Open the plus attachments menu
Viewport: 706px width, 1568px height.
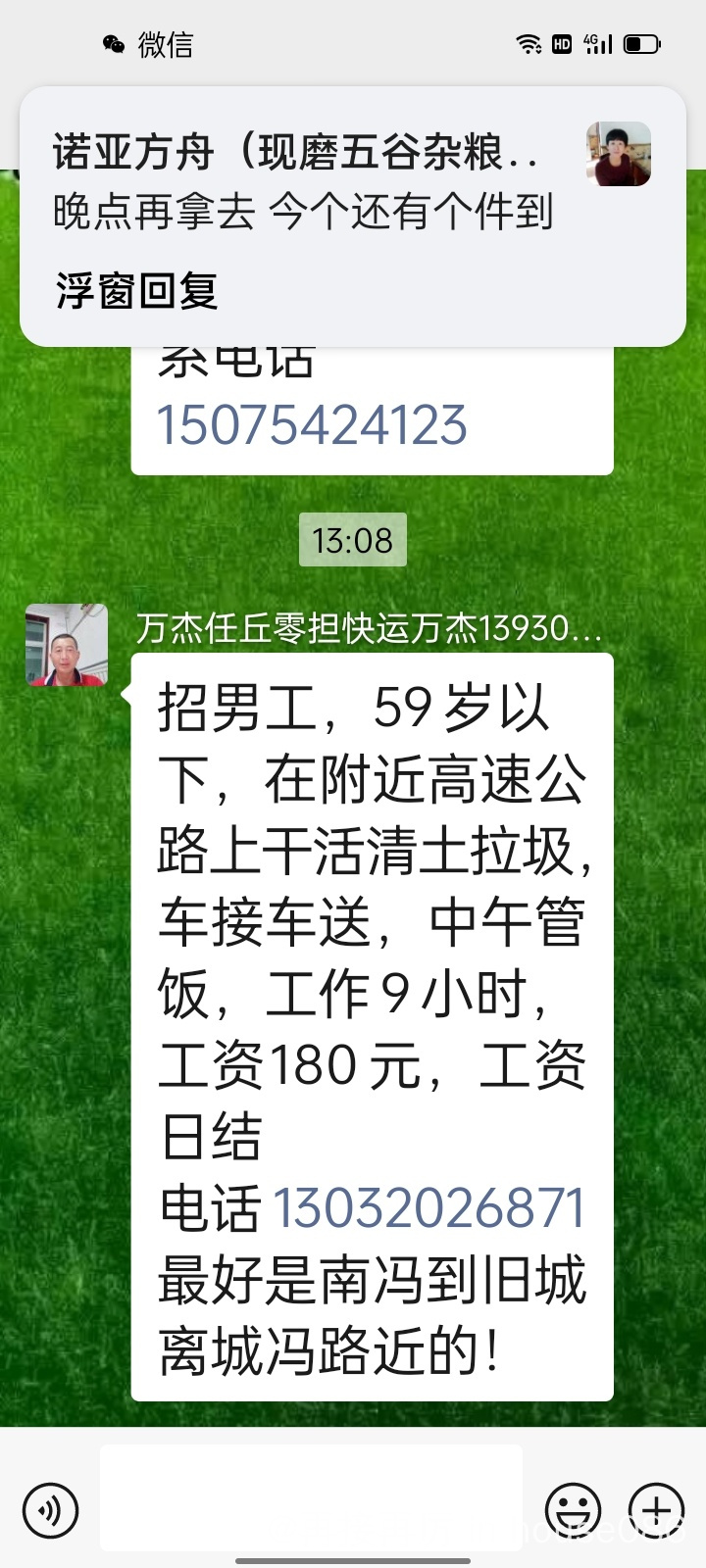pos(656,1510)
